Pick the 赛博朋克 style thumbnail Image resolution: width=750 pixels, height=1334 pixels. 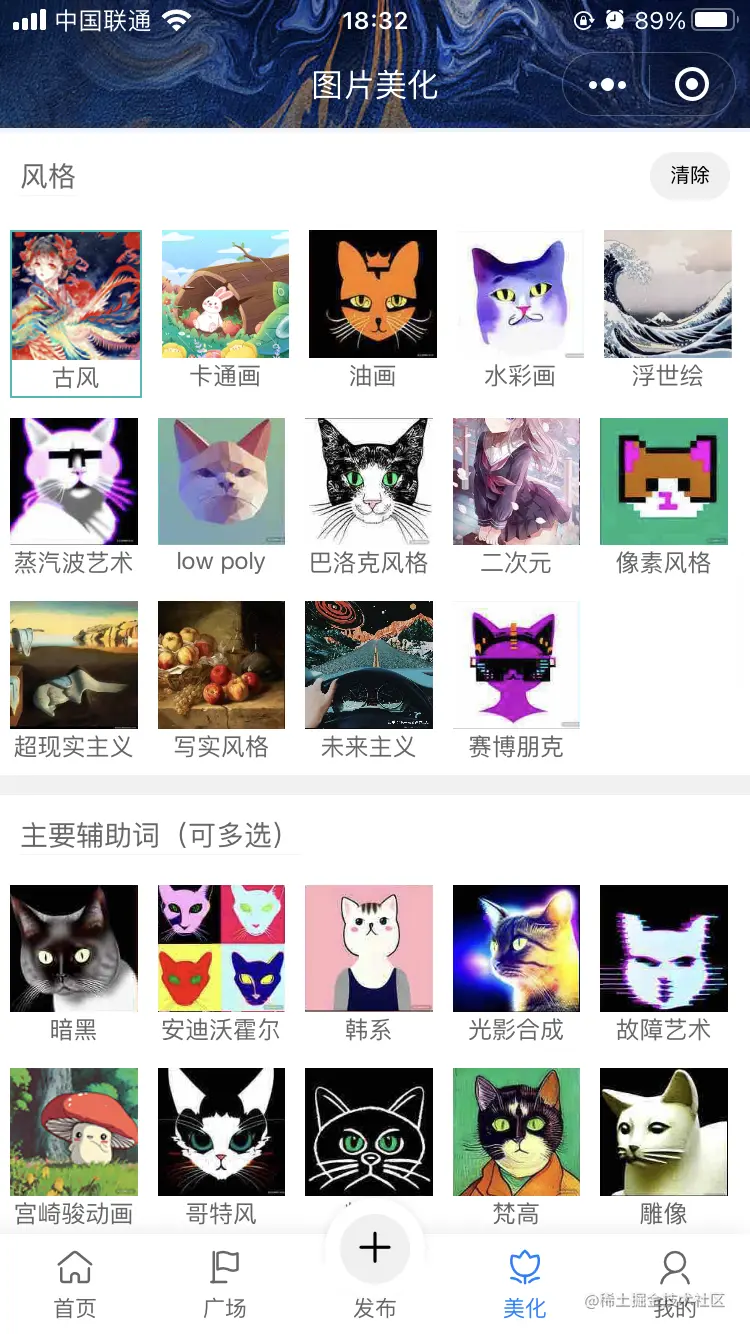point(516,665)
